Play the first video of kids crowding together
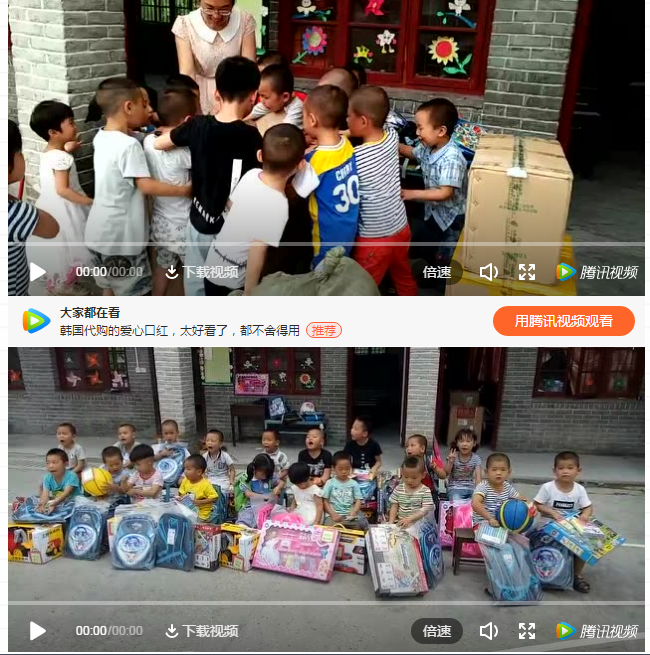Image resolution: width=650 pixels, height=655 pixels. (38, 271)
